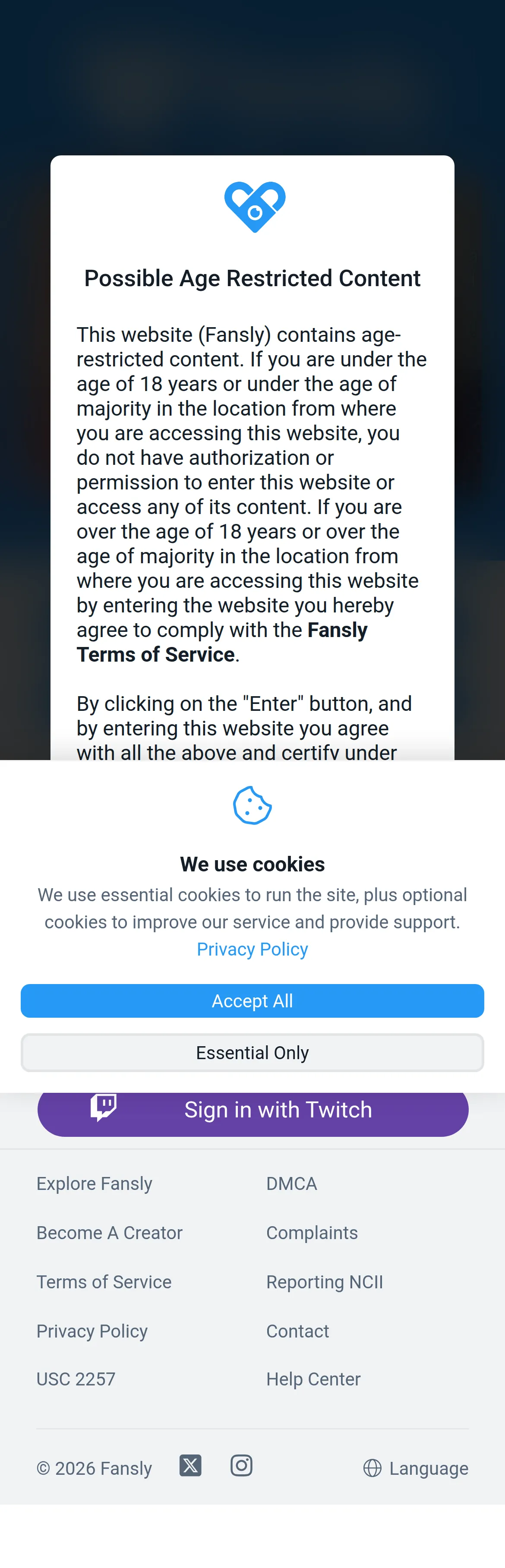
Task: Open the Contact page
Action: pos(297,1331)
